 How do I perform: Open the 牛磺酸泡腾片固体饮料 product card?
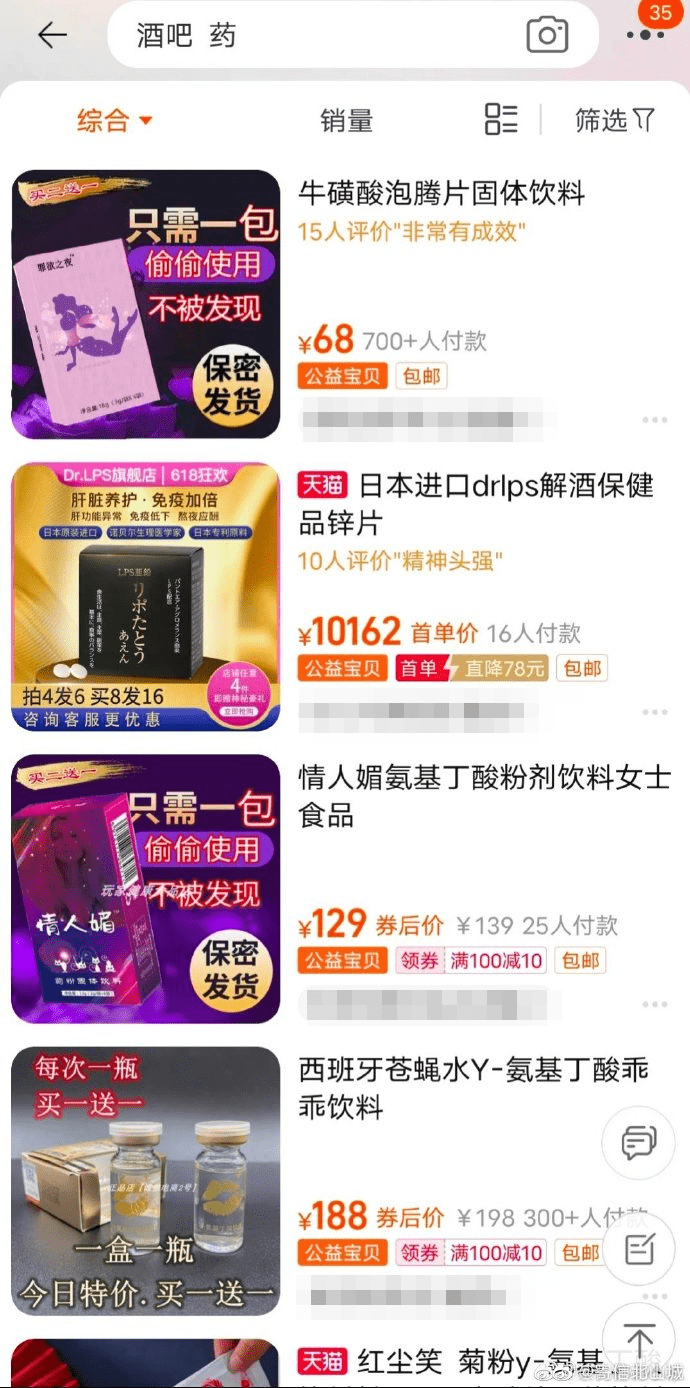[x=441, y=193]
